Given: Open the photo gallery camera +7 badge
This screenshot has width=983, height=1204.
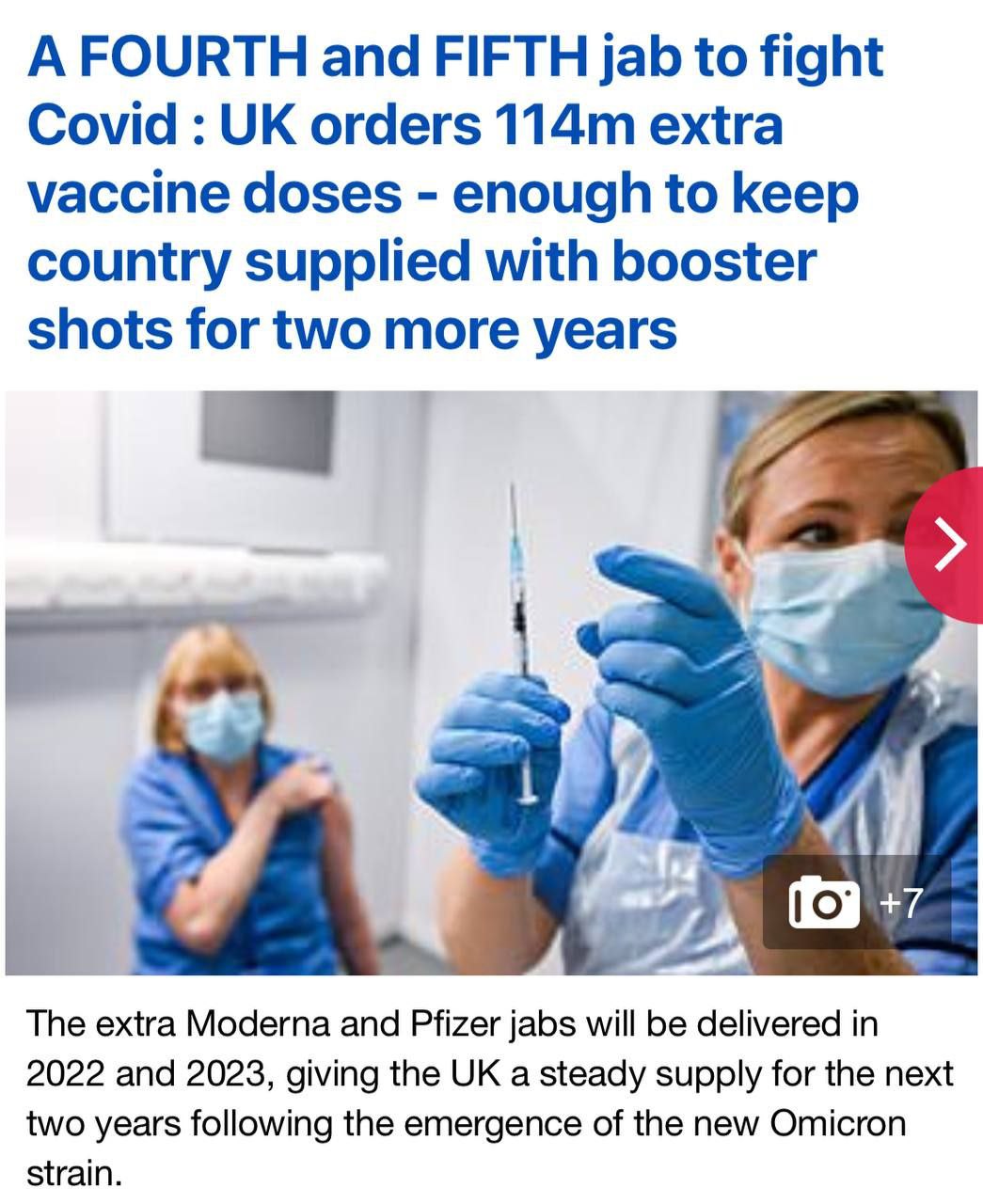Looking at the screenshot, I should coord(856,903).
